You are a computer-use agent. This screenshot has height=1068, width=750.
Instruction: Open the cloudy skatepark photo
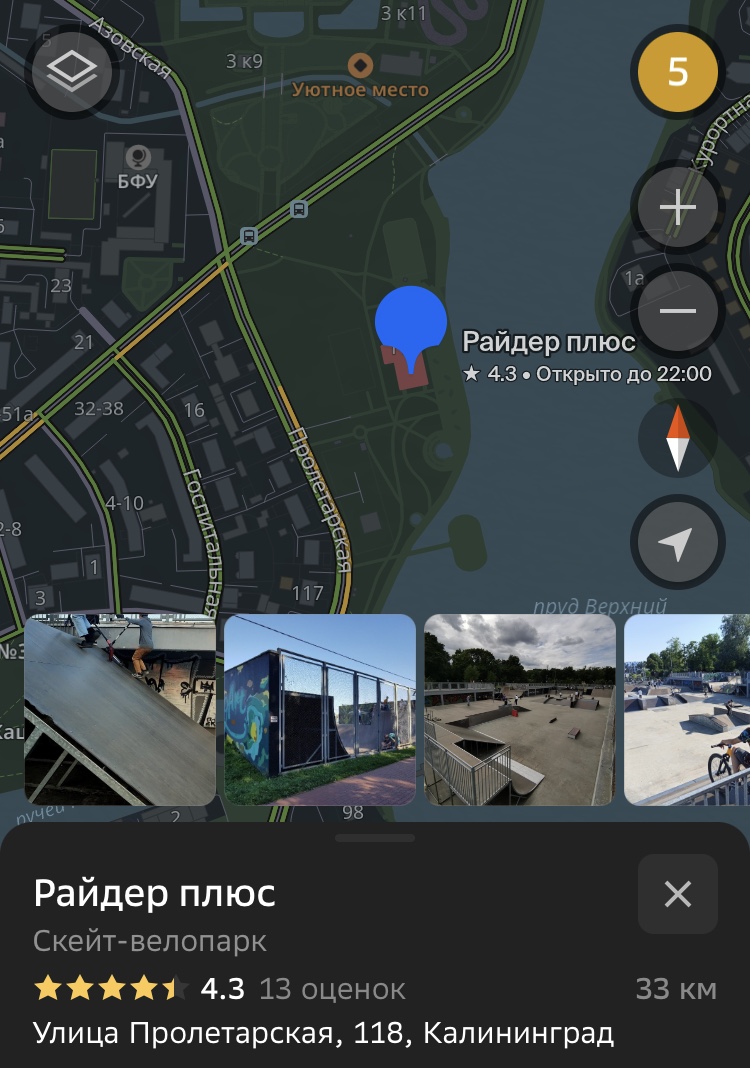click(520, 709)
